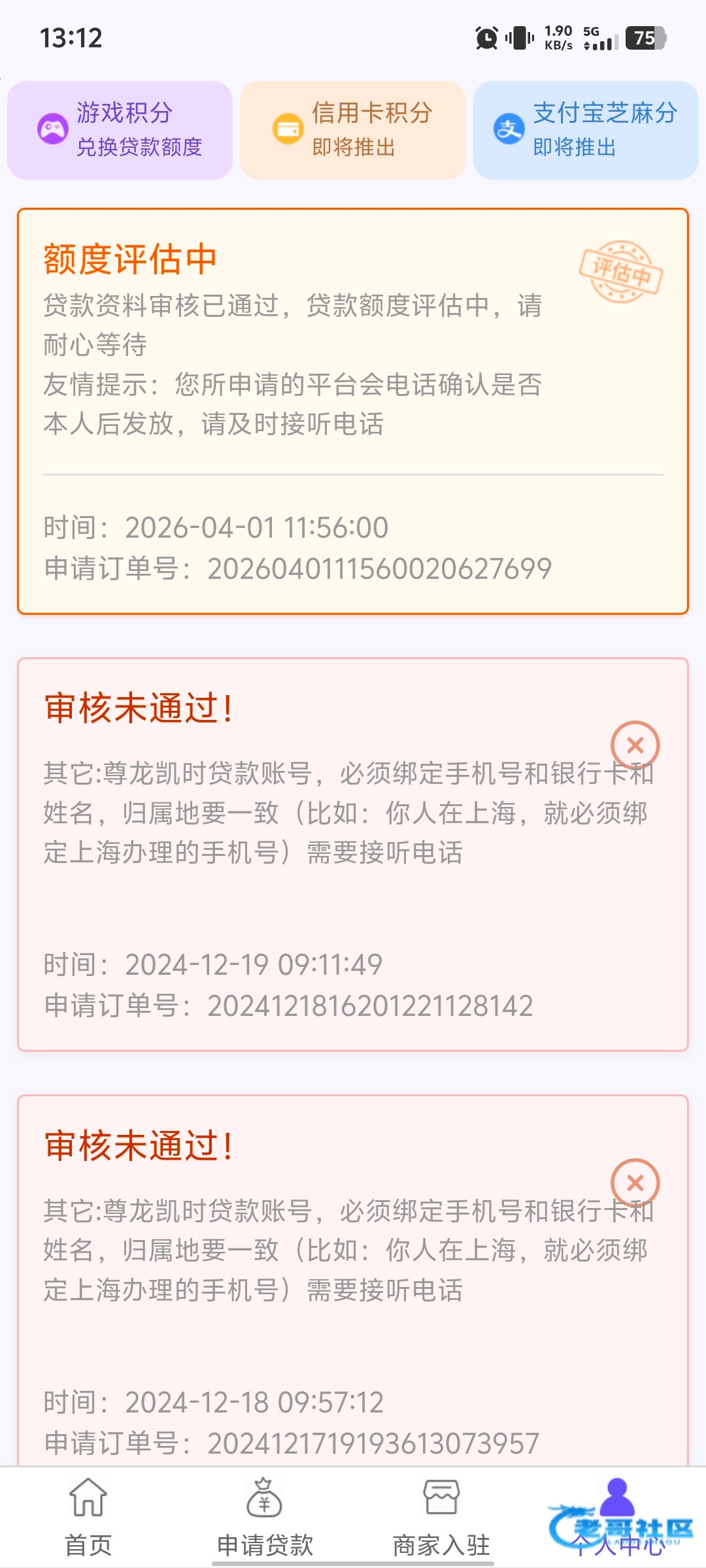Go to the 首页 tab
706x1568 pixels.
[88, 1517]
